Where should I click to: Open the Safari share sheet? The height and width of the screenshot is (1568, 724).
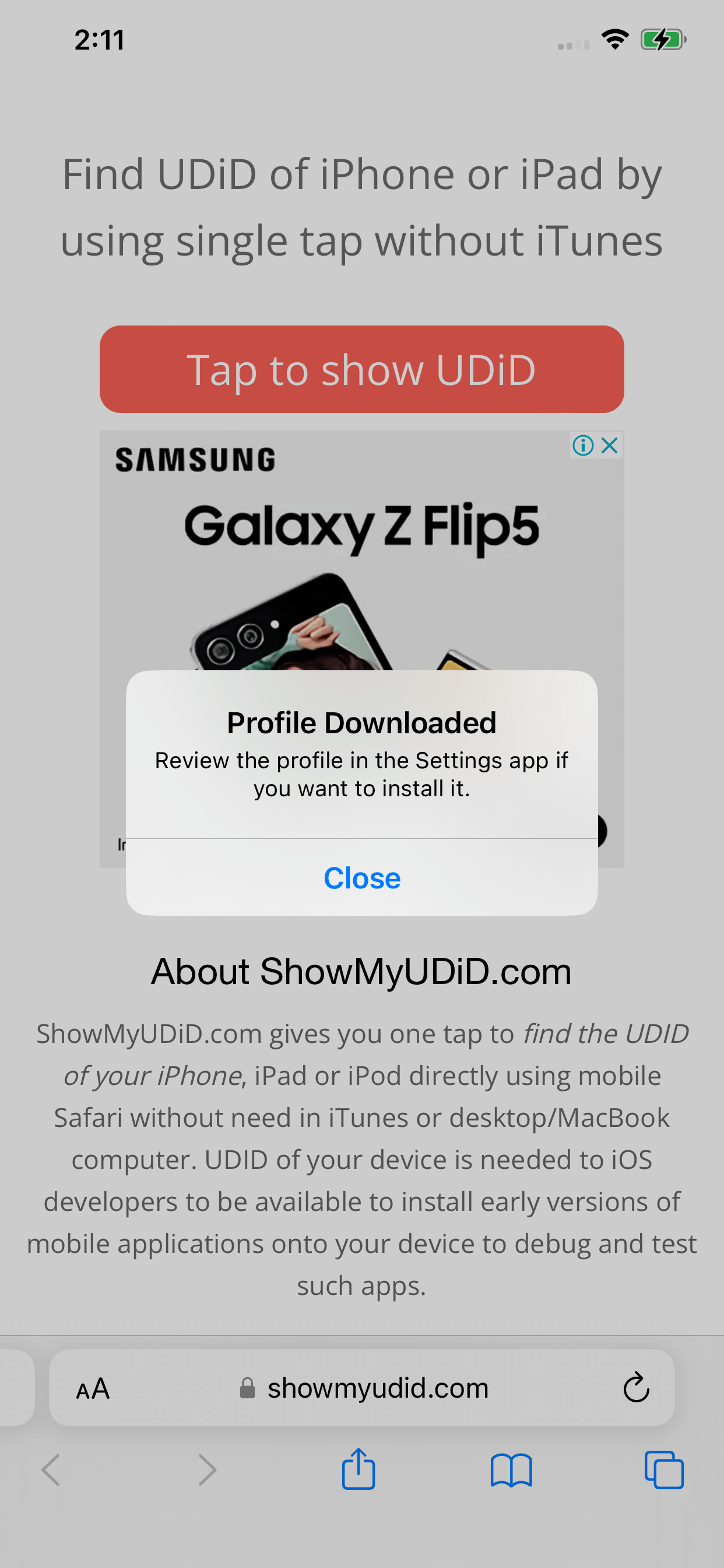(x=359, y=1469)
